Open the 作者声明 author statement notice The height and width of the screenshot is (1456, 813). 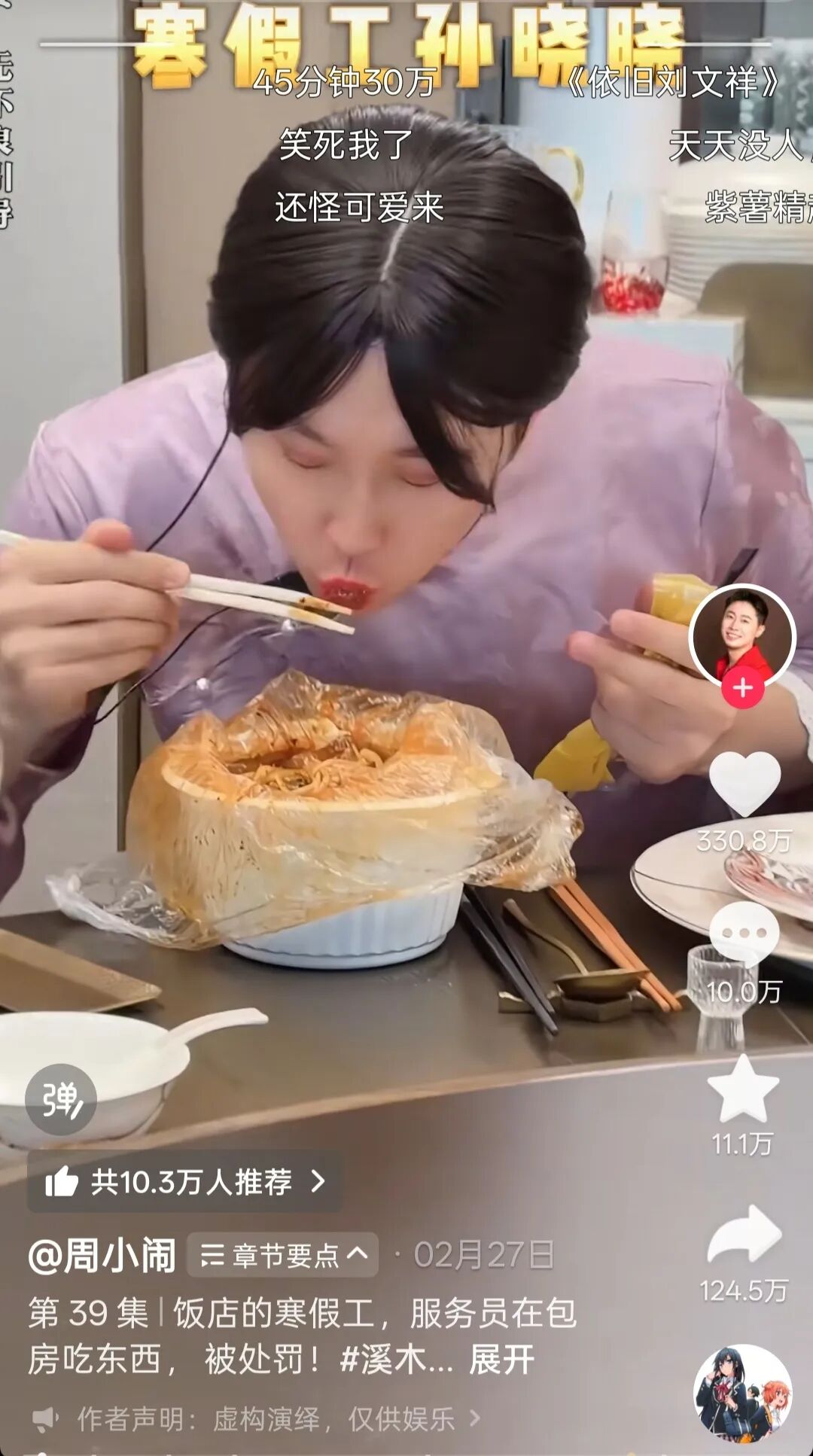coord(256,1419)
